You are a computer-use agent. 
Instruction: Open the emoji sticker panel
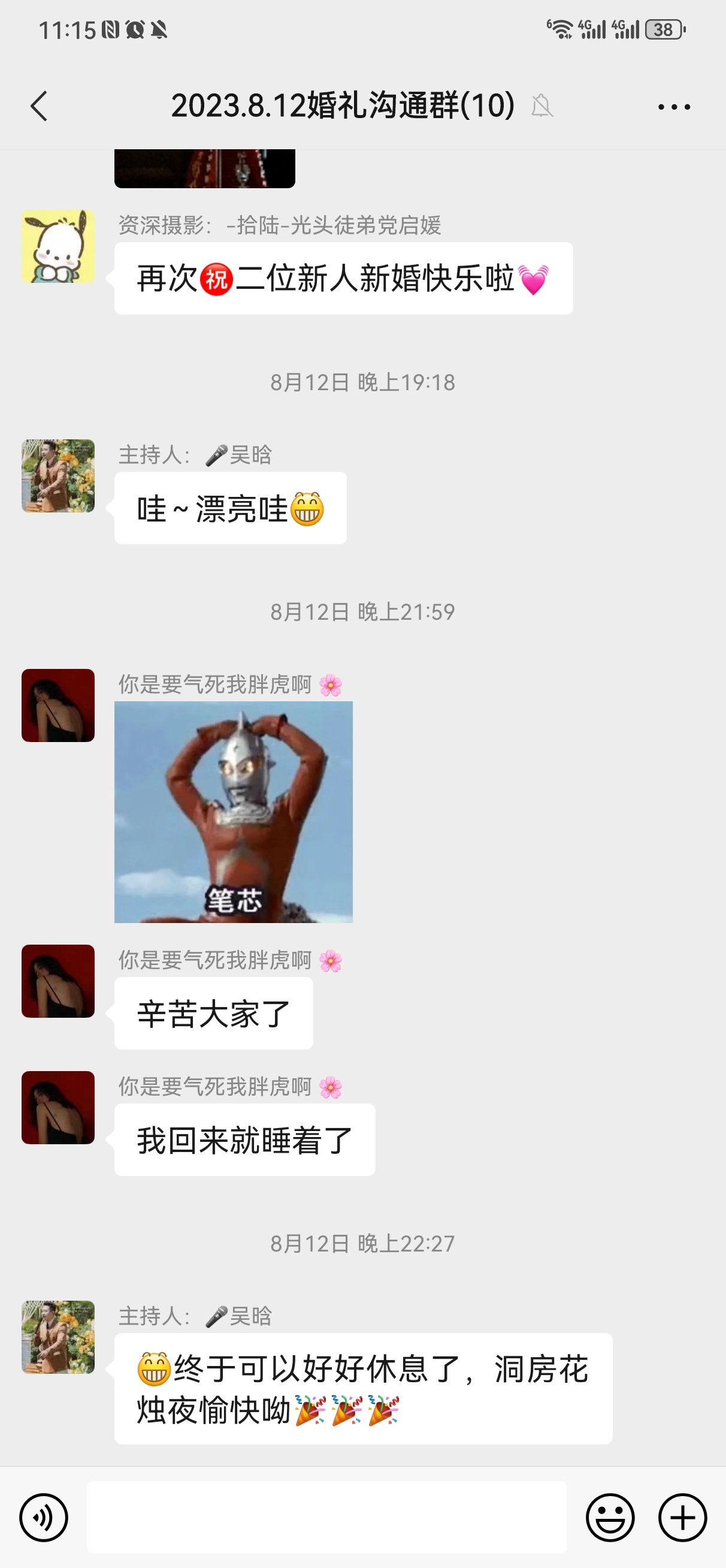point(610,1517)
